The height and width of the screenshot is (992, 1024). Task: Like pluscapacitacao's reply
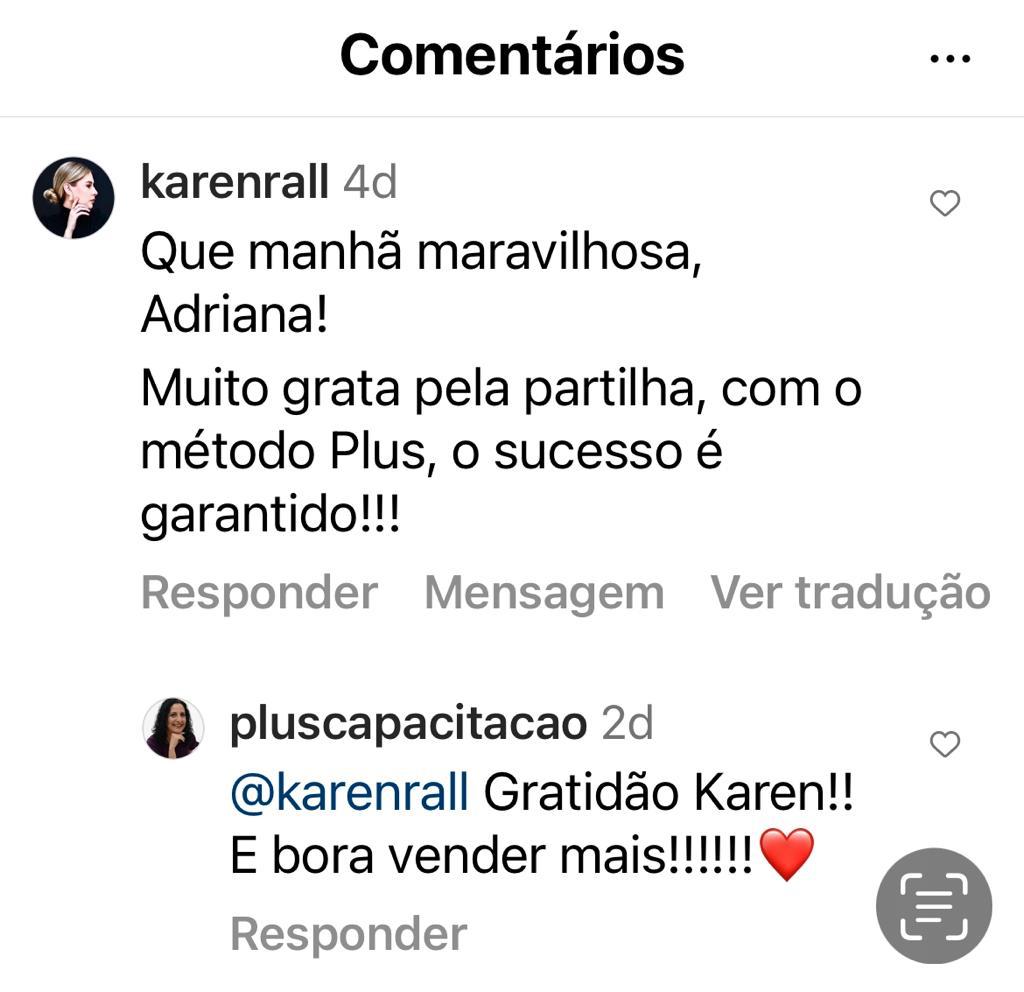(945, 744)
